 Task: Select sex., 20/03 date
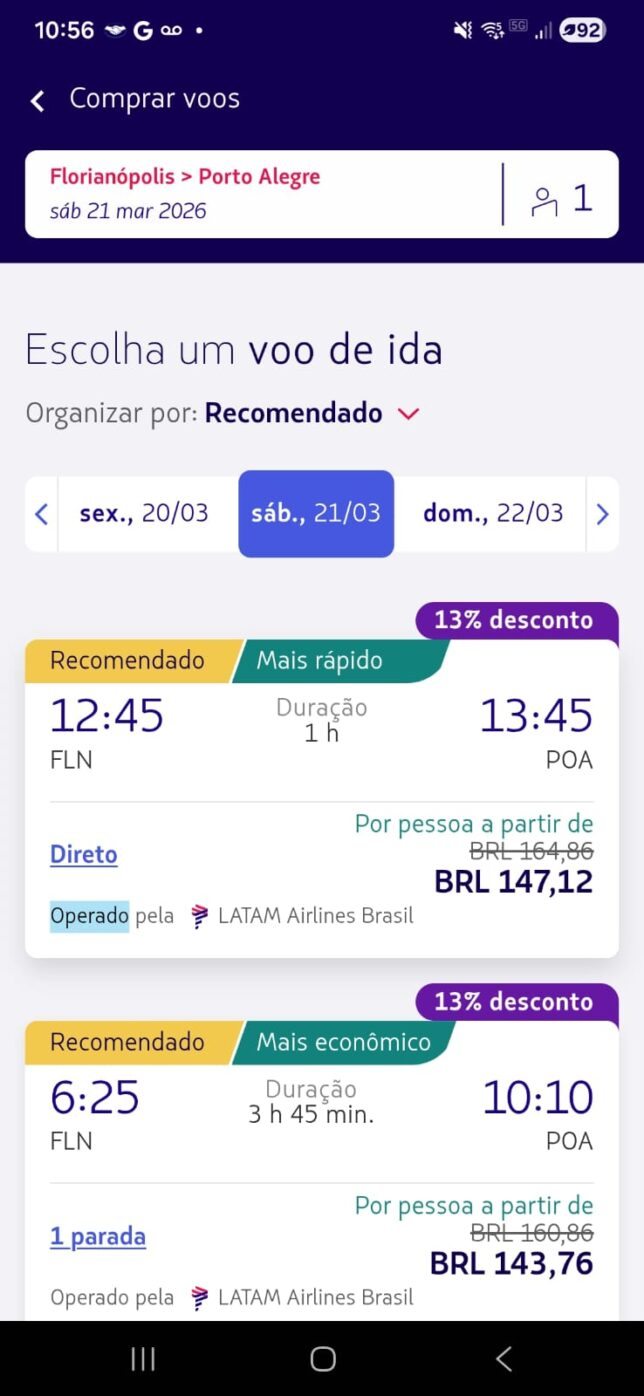[x=145, y=514]
